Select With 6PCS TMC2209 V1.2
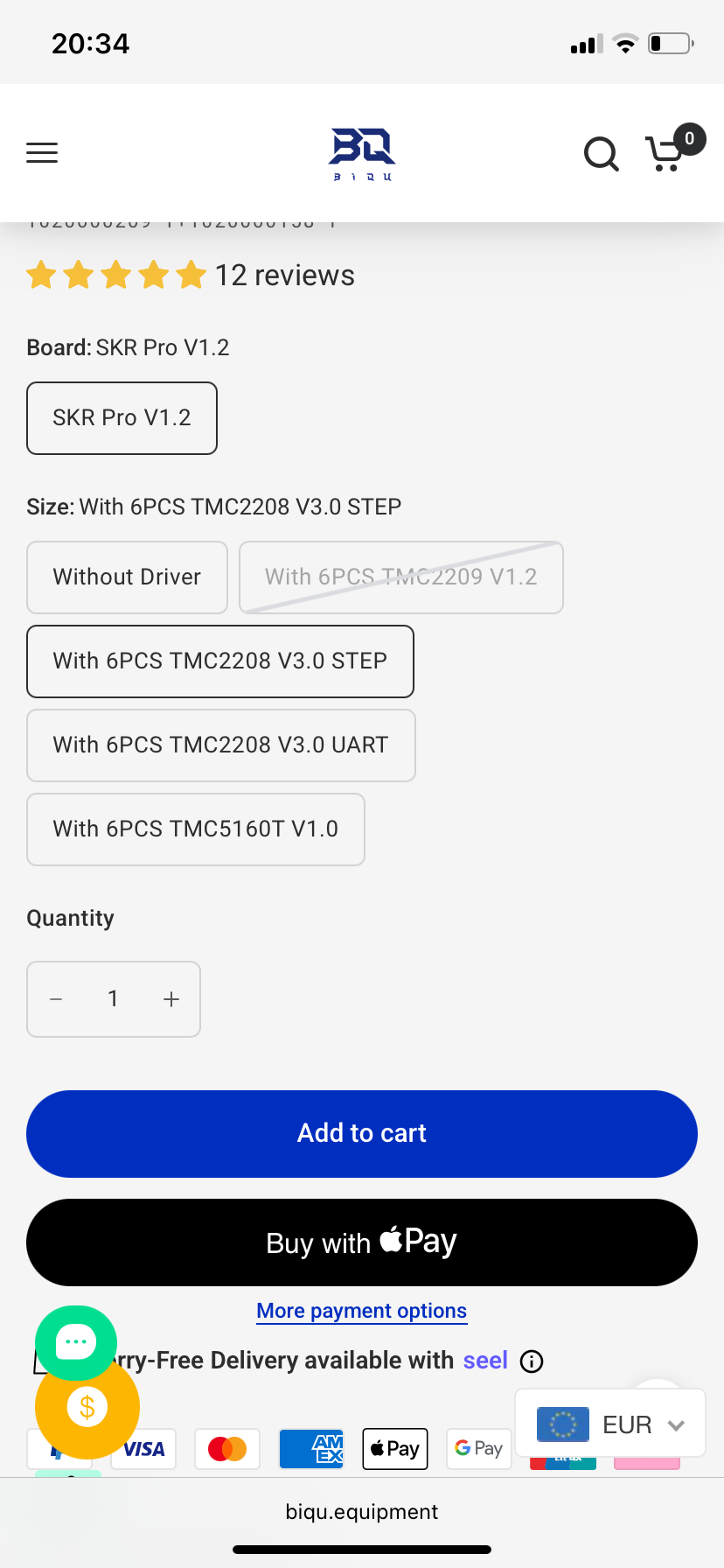 pyautogui.click(x=400, y=577)
